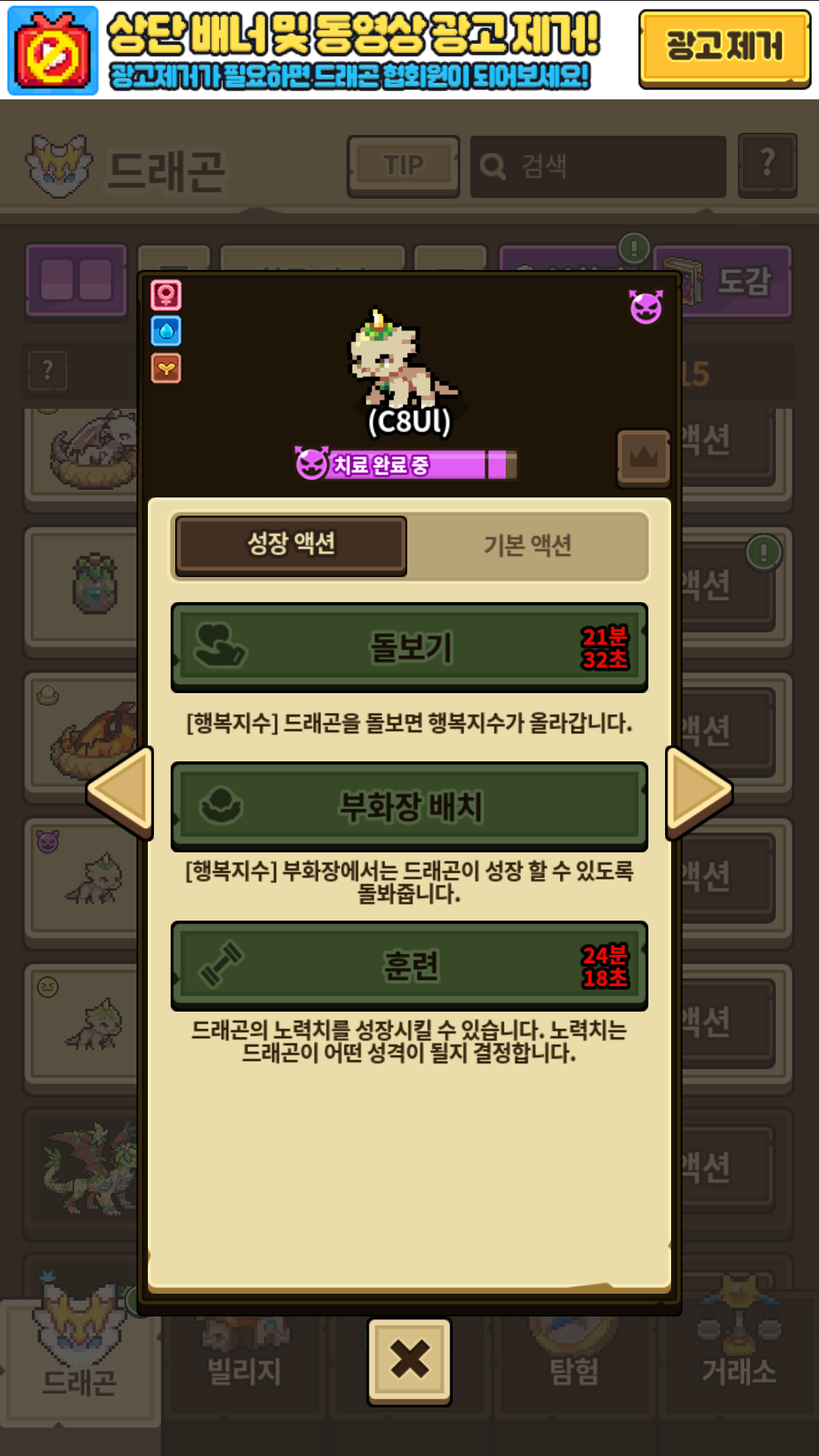Close the dragon action popup
Viewport: 819px width, 1456px height.
pos(409,1359)
